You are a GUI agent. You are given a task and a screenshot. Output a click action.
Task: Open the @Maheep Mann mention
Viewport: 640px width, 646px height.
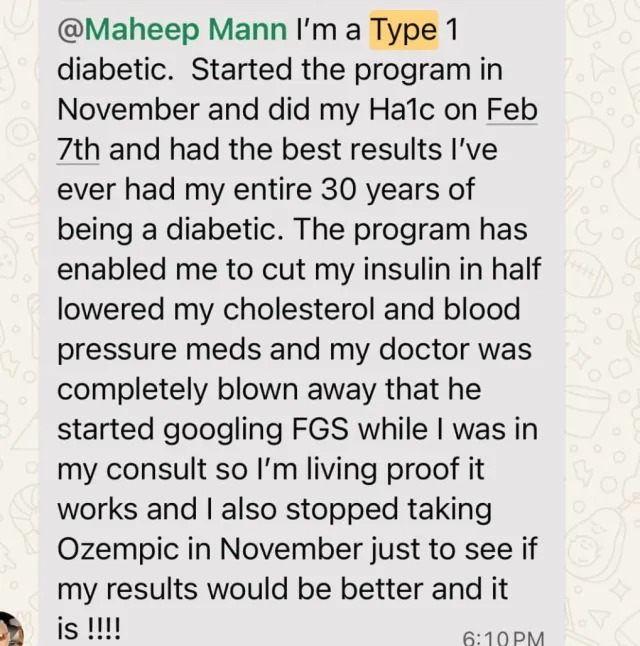172,30
